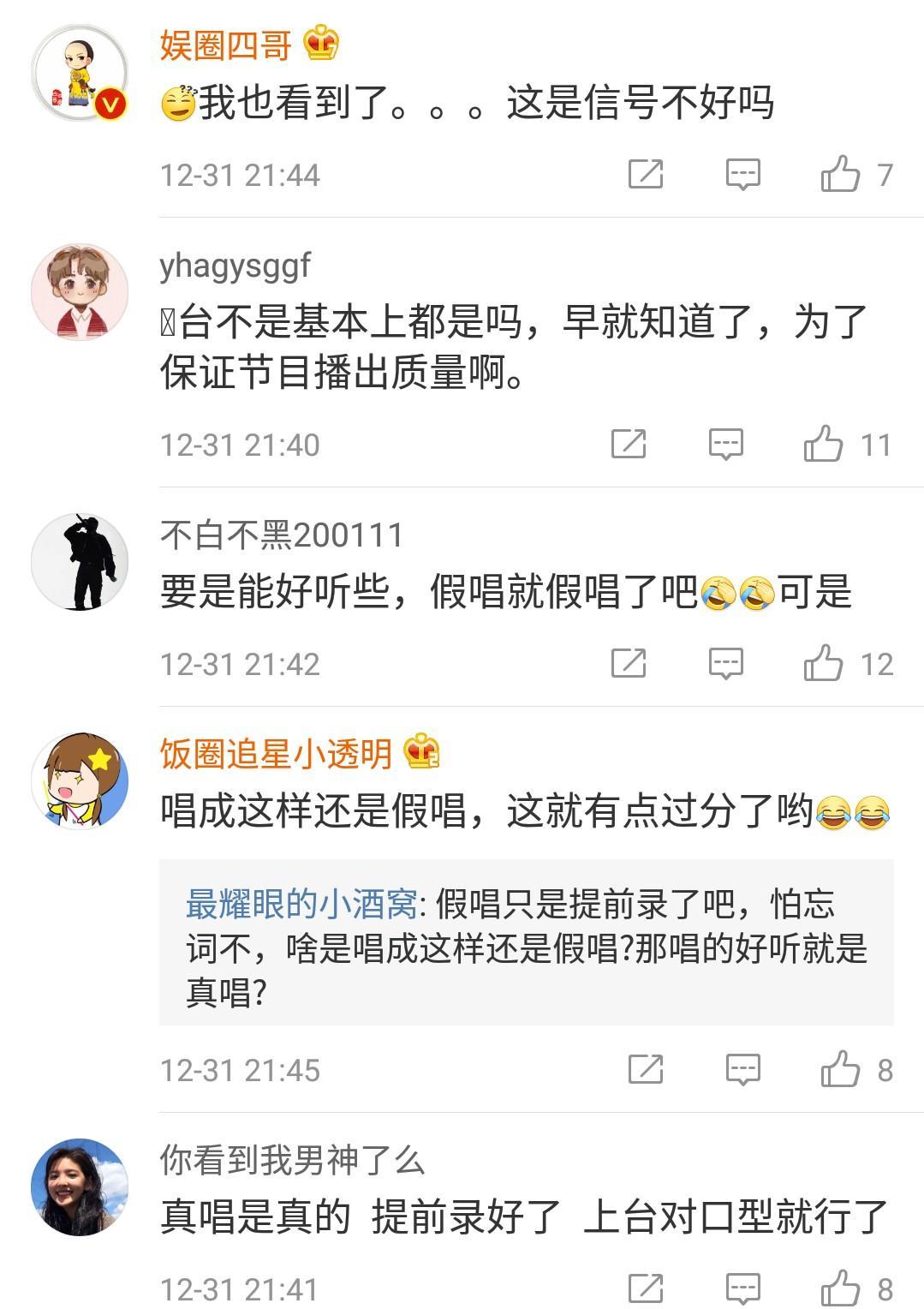Screen dimensions: 924x1309
Task: Reply to 饭圈追星小透明's comment
Action: tap(742, 1070)
